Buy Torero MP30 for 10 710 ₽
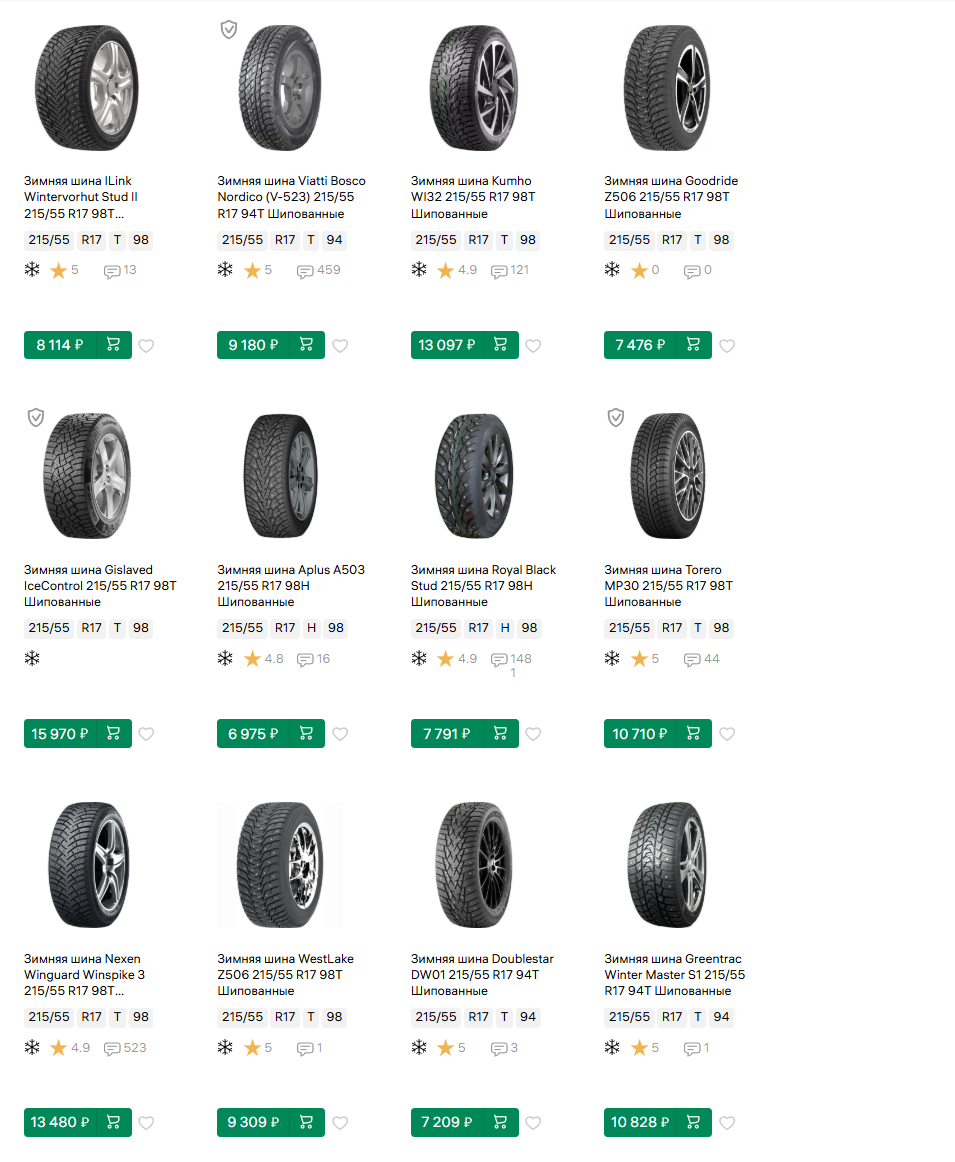This screenshot has height=1162, width=955. click(x=692, y=734)
